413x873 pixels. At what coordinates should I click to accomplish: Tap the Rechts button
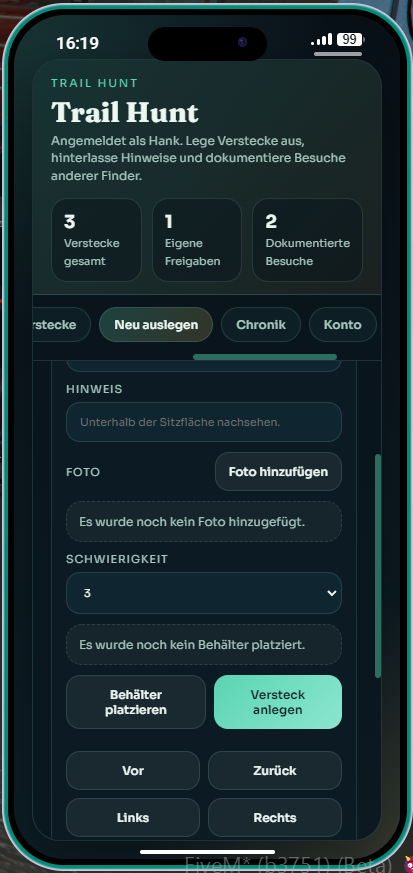pos(275,817)
